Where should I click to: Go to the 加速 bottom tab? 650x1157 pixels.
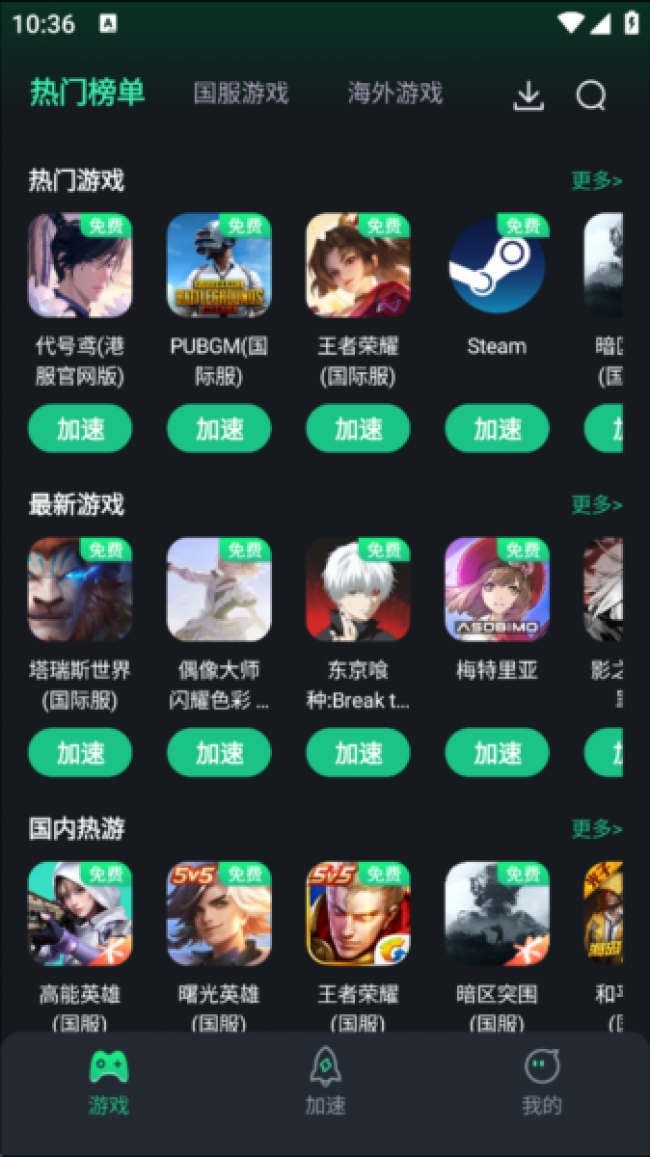(325, 1082)
